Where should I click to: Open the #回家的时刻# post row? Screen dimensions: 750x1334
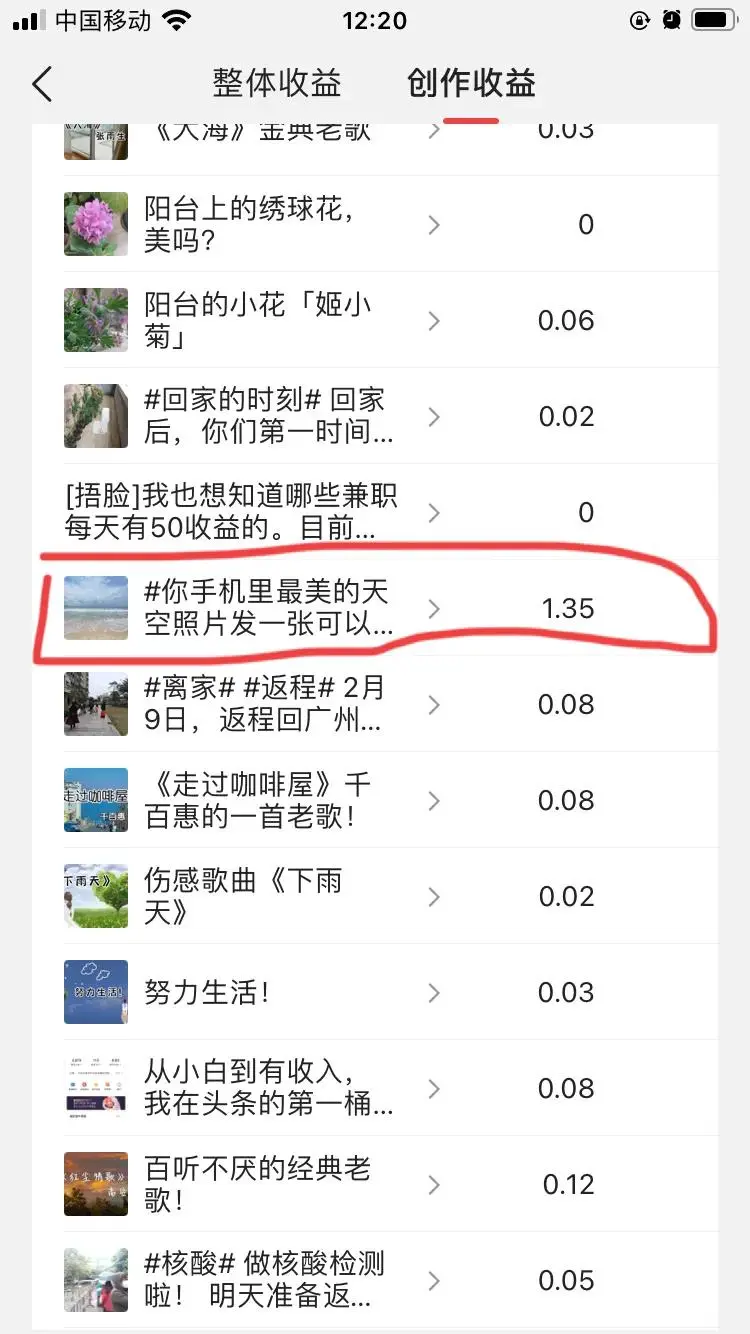point(268,416)
